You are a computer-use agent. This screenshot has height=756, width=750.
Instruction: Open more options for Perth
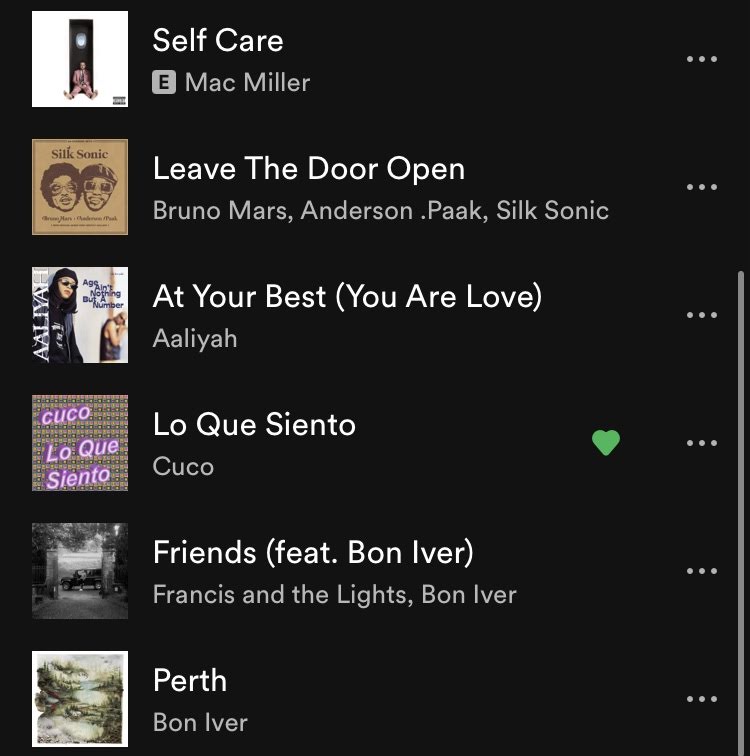702,699
